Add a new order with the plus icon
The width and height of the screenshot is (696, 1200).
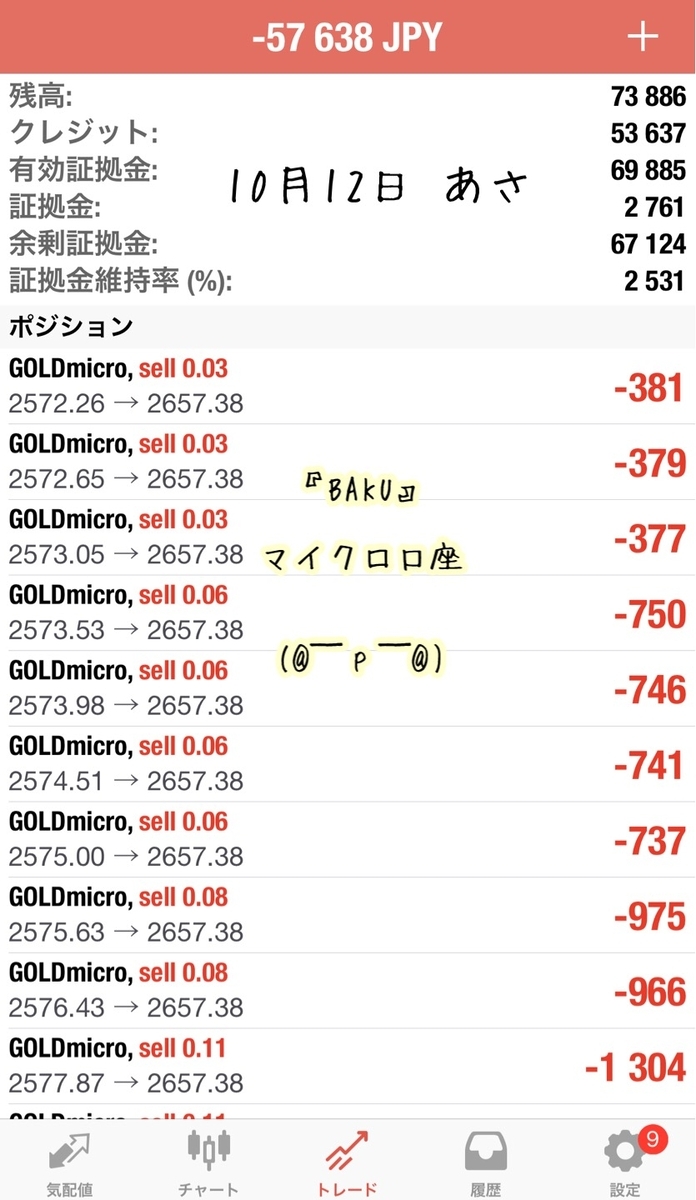pos(642,37)
